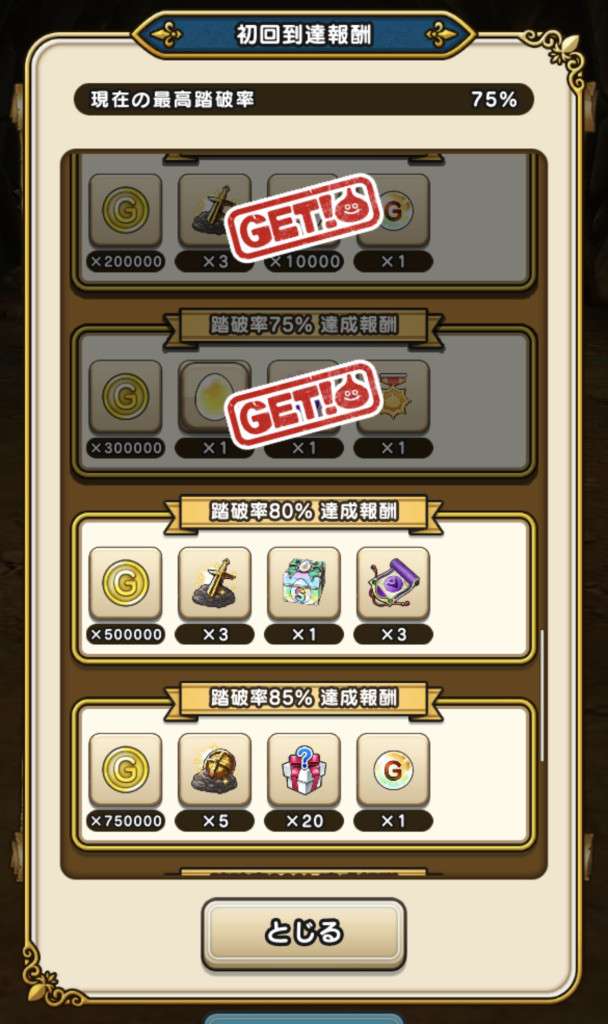Inspect the treasure chest in 80% reward

tap(303, 583)
